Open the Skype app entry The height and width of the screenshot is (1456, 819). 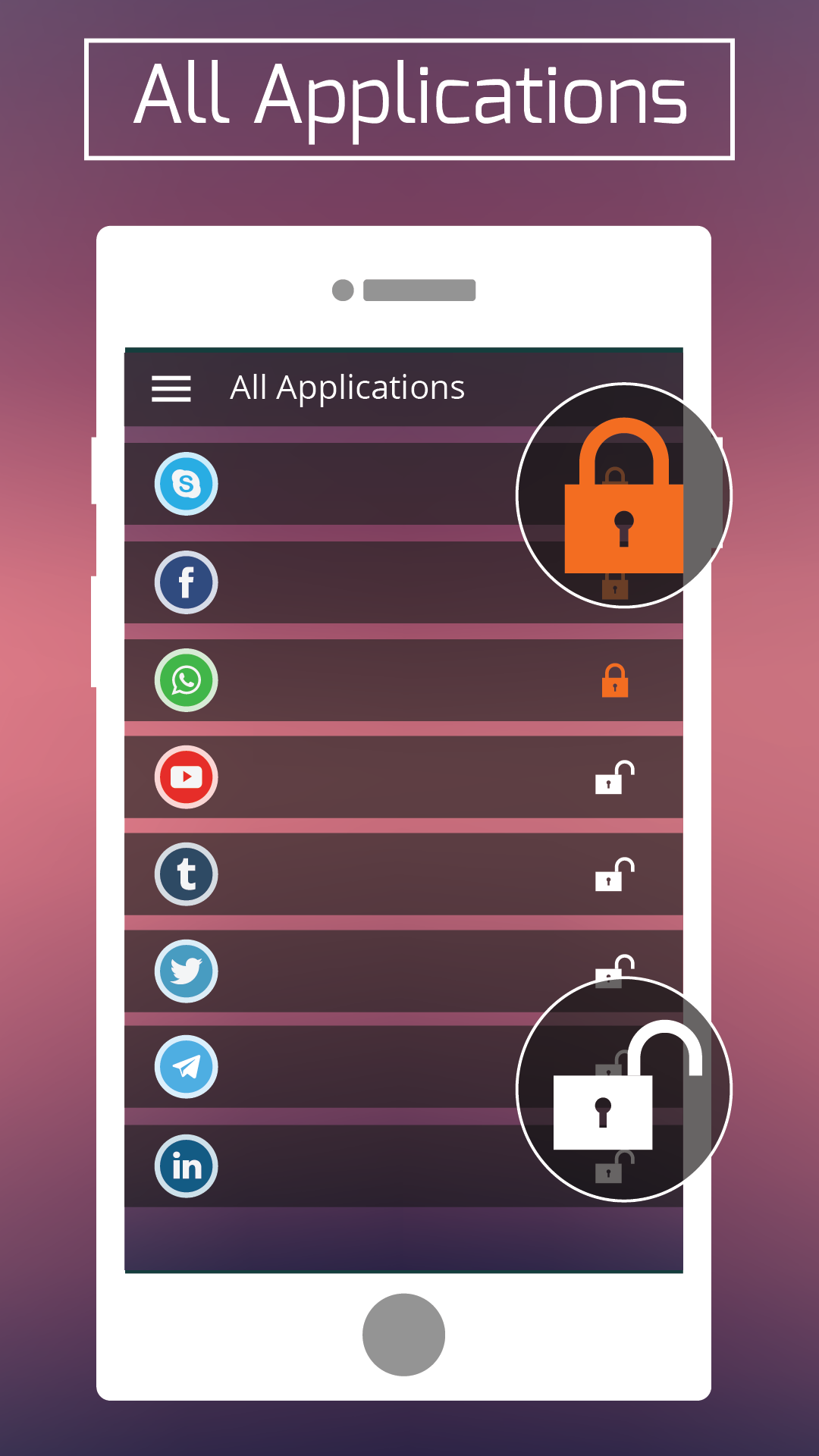(x=186, y=483)
